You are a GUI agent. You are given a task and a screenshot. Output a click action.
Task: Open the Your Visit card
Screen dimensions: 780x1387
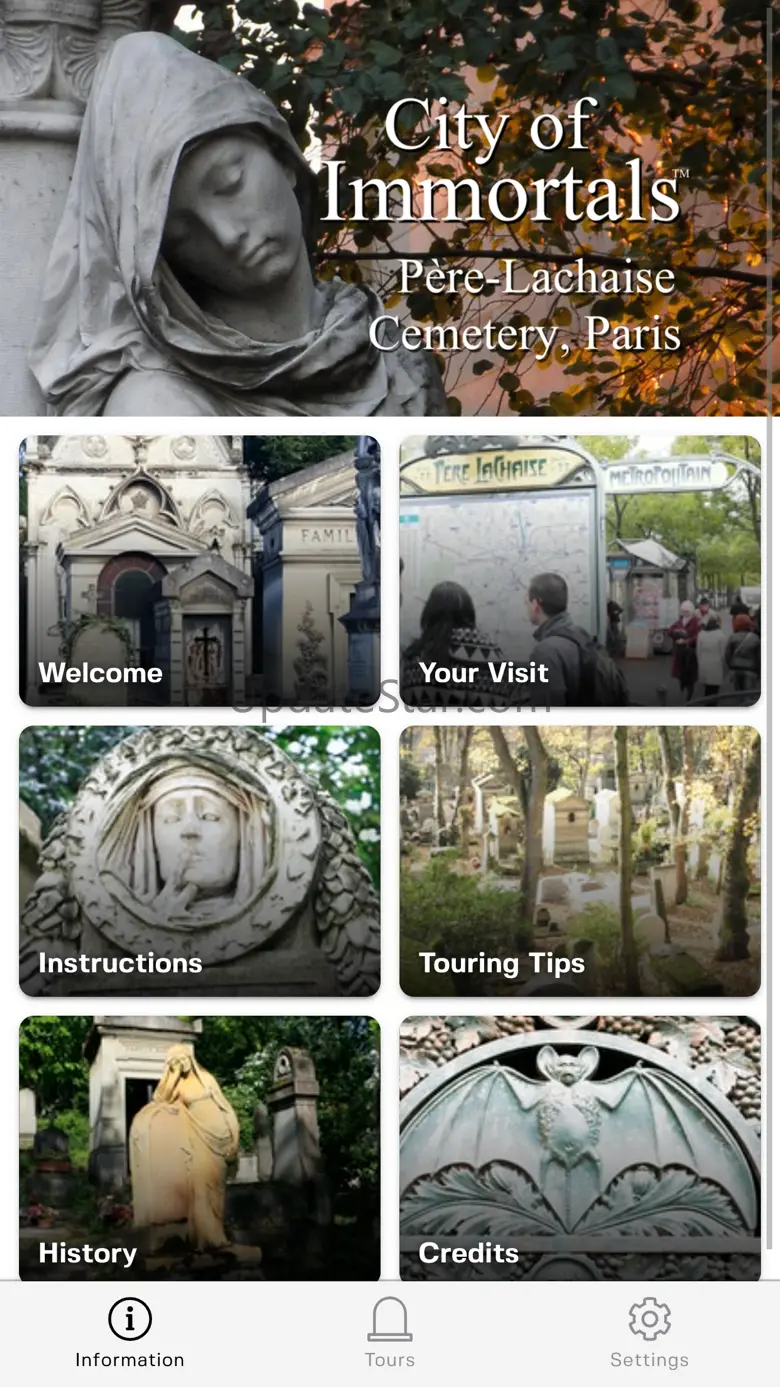coord(580,571)
